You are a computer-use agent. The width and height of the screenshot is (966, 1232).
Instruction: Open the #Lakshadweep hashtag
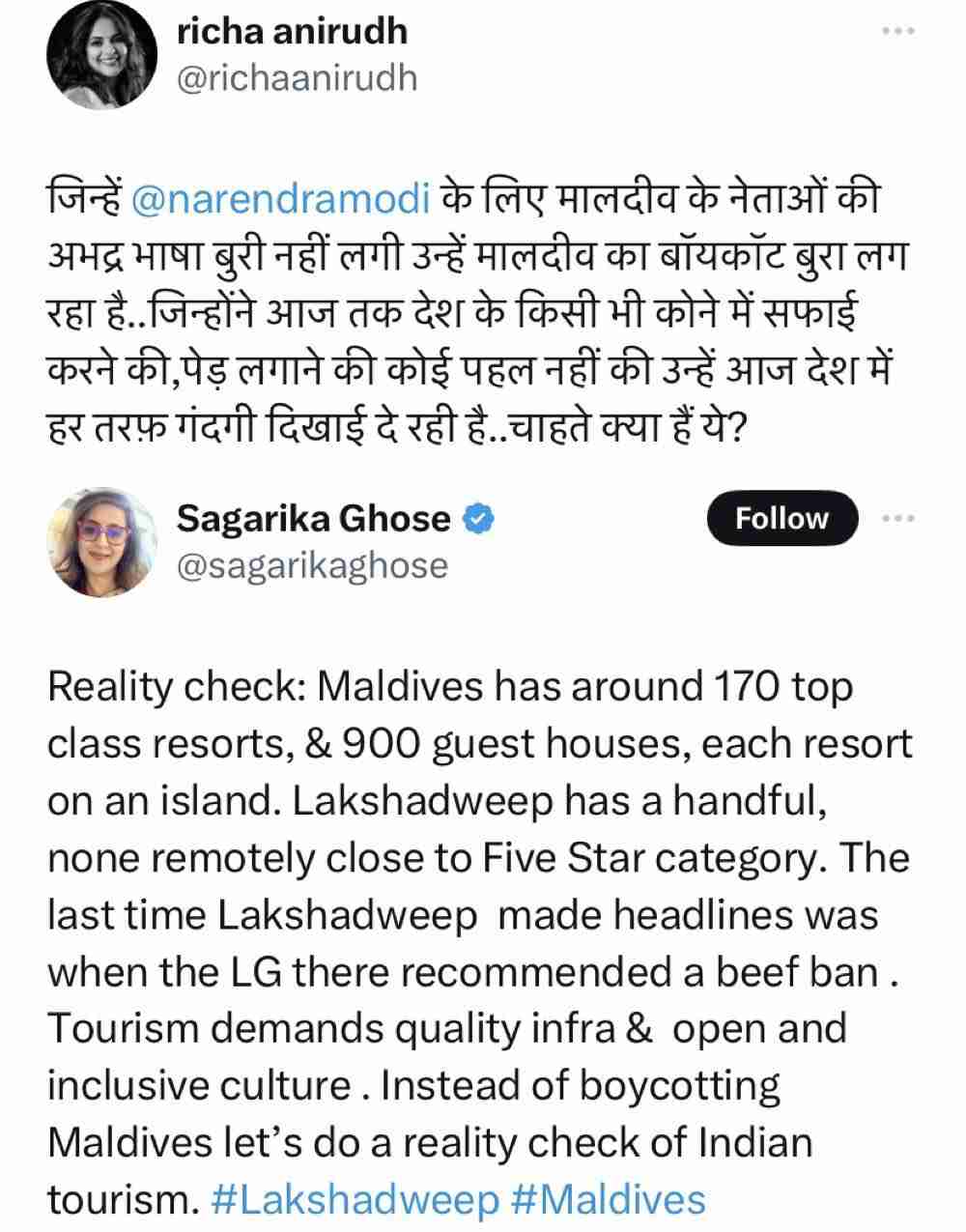[354, 1199]
